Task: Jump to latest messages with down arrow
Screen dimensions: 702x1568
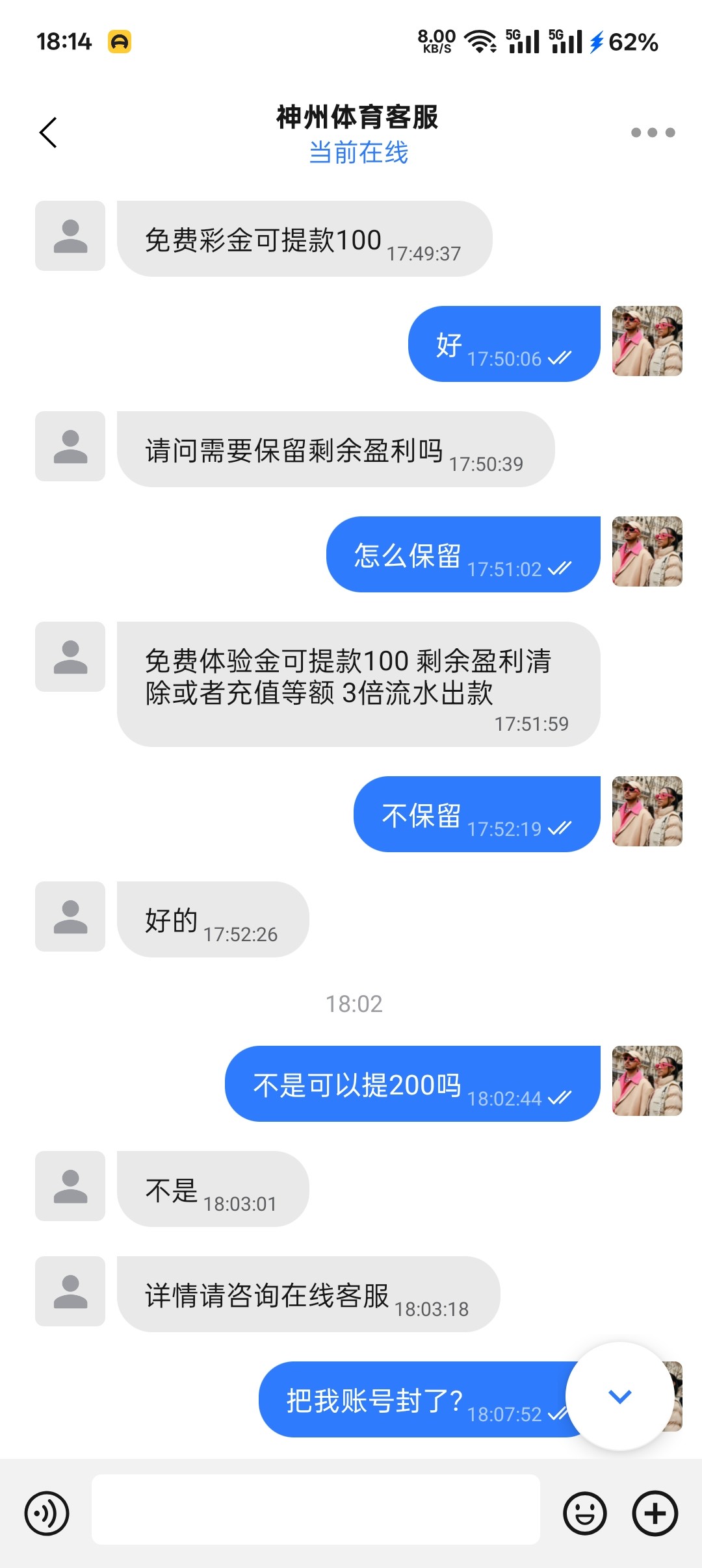Action: pos(619,1396)
